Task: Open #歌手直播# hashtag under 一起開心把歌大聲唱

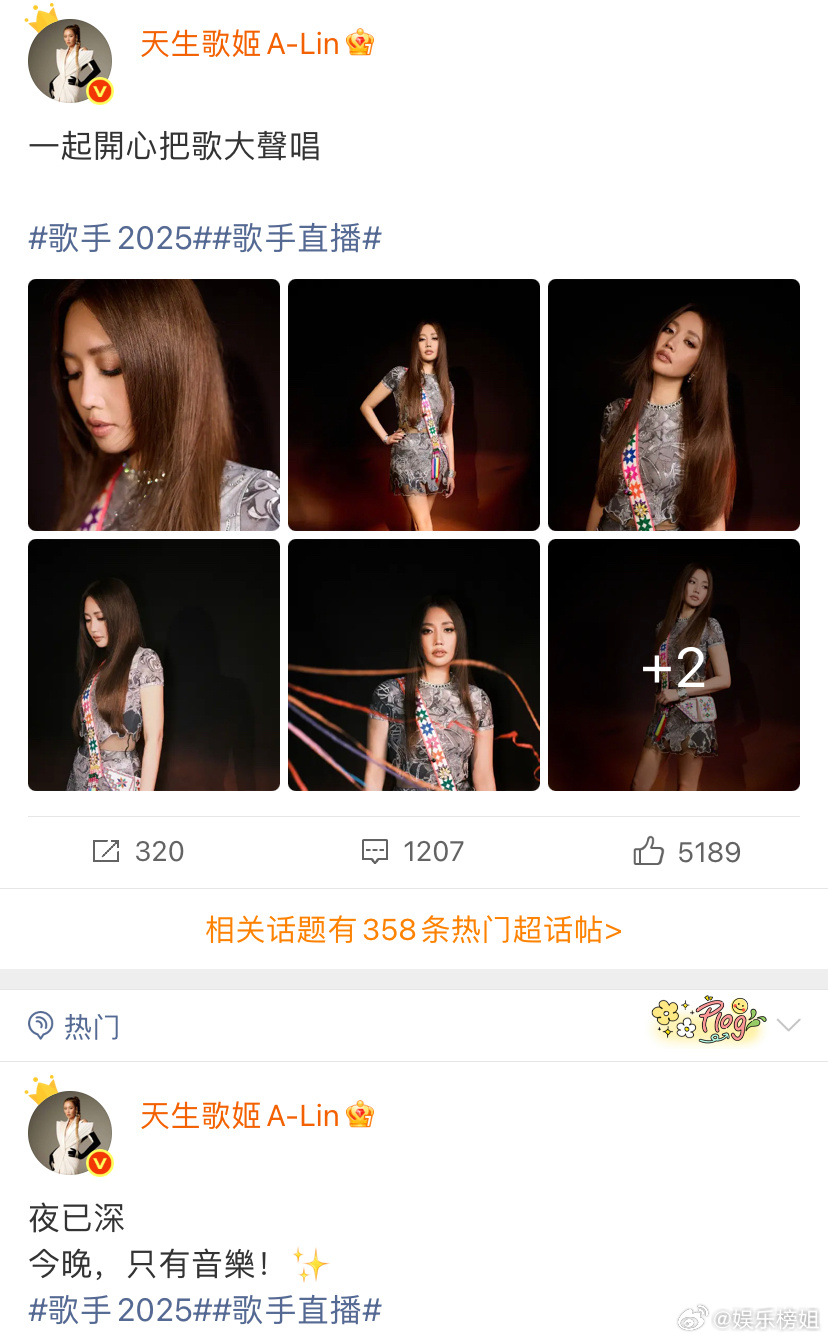Action: pos(298,238)
